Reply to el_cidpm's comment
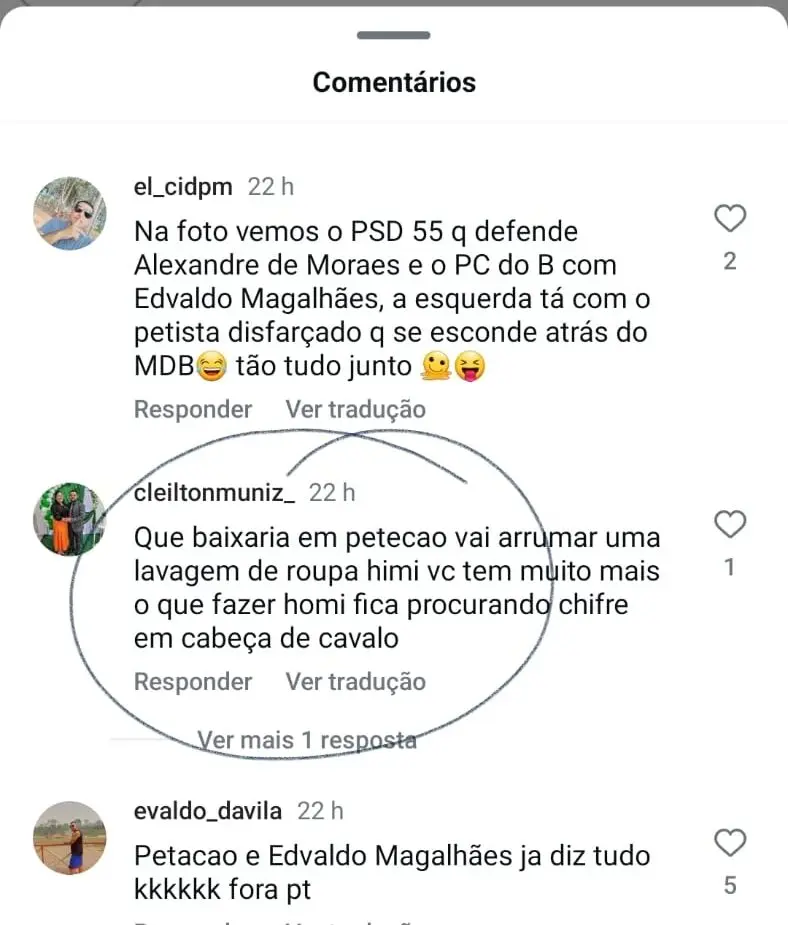Image resolution: width=788 pixels, height=925 pixels. (x=193, y=409)
